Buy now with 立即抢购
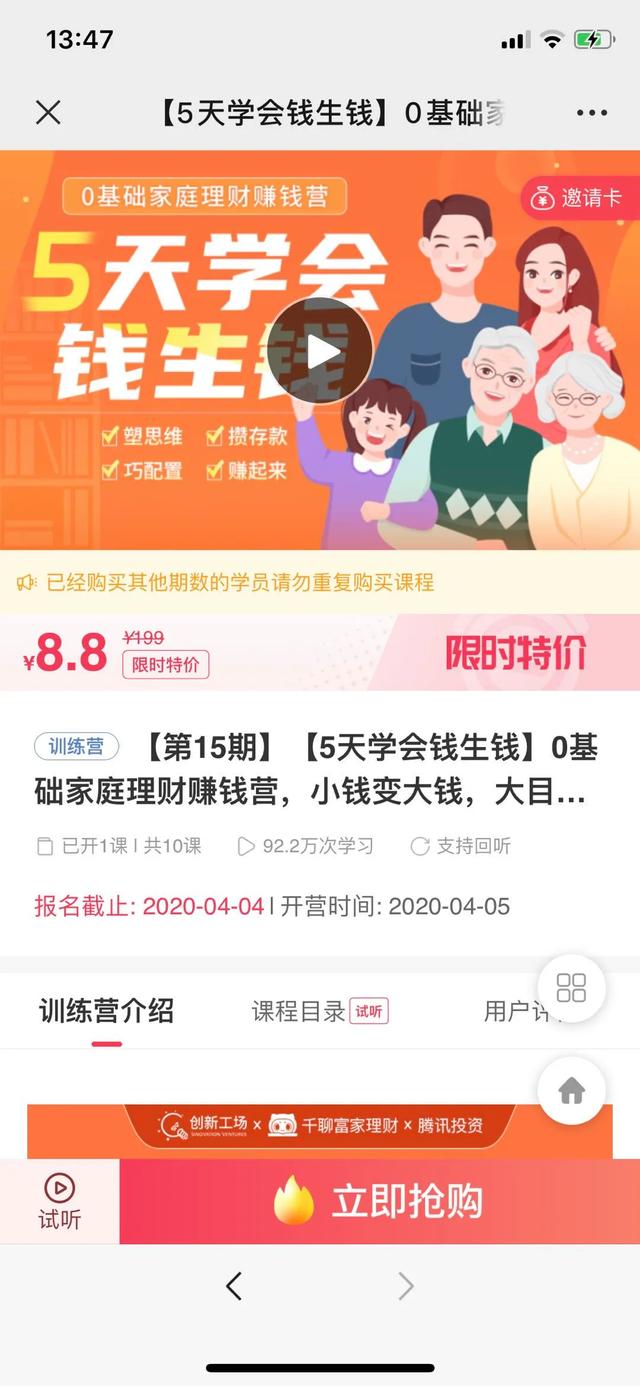The height and width of the screenshot is (1386, 640). [380, 1202]
